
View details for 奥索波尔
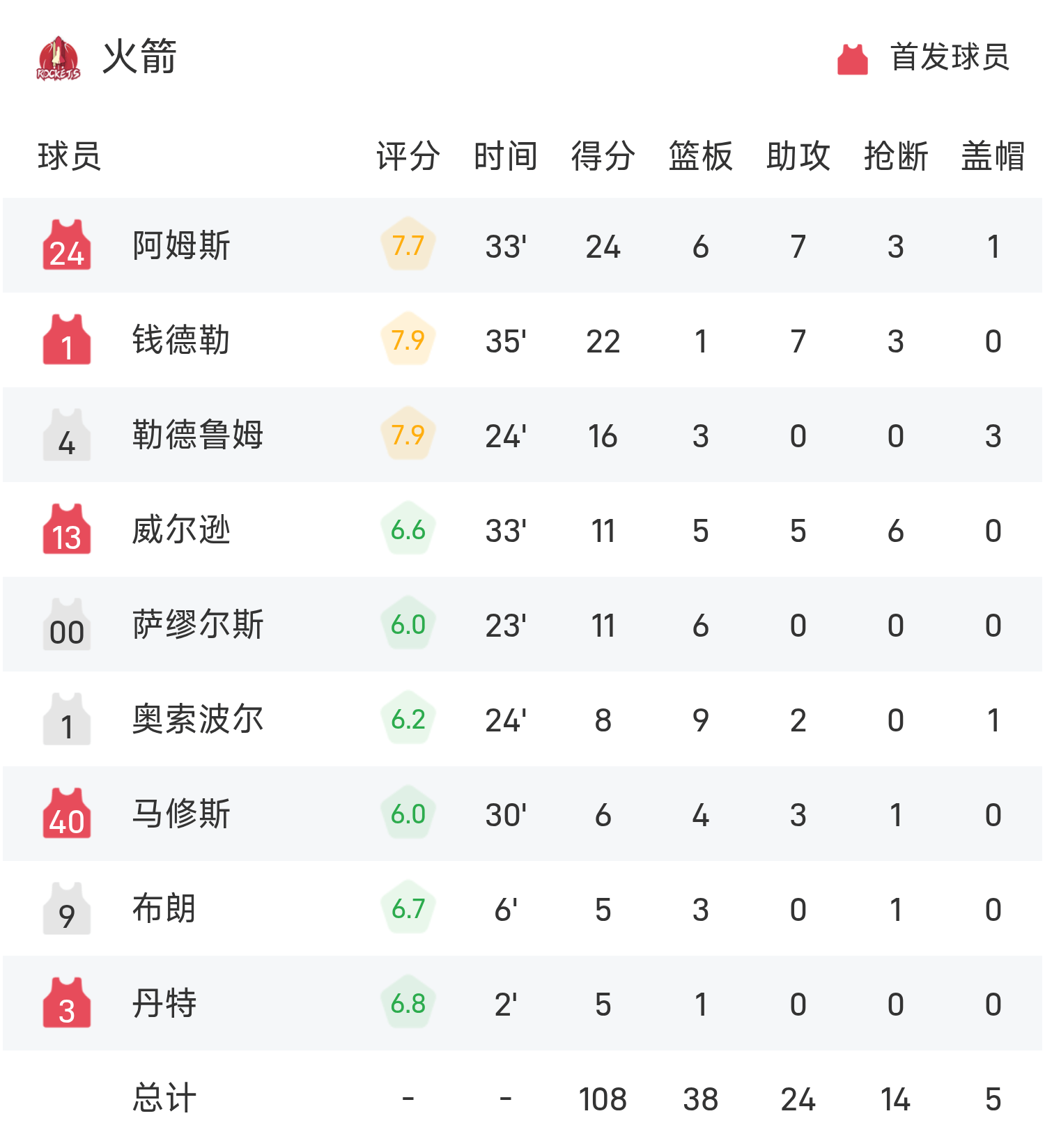tap(197, 720)
